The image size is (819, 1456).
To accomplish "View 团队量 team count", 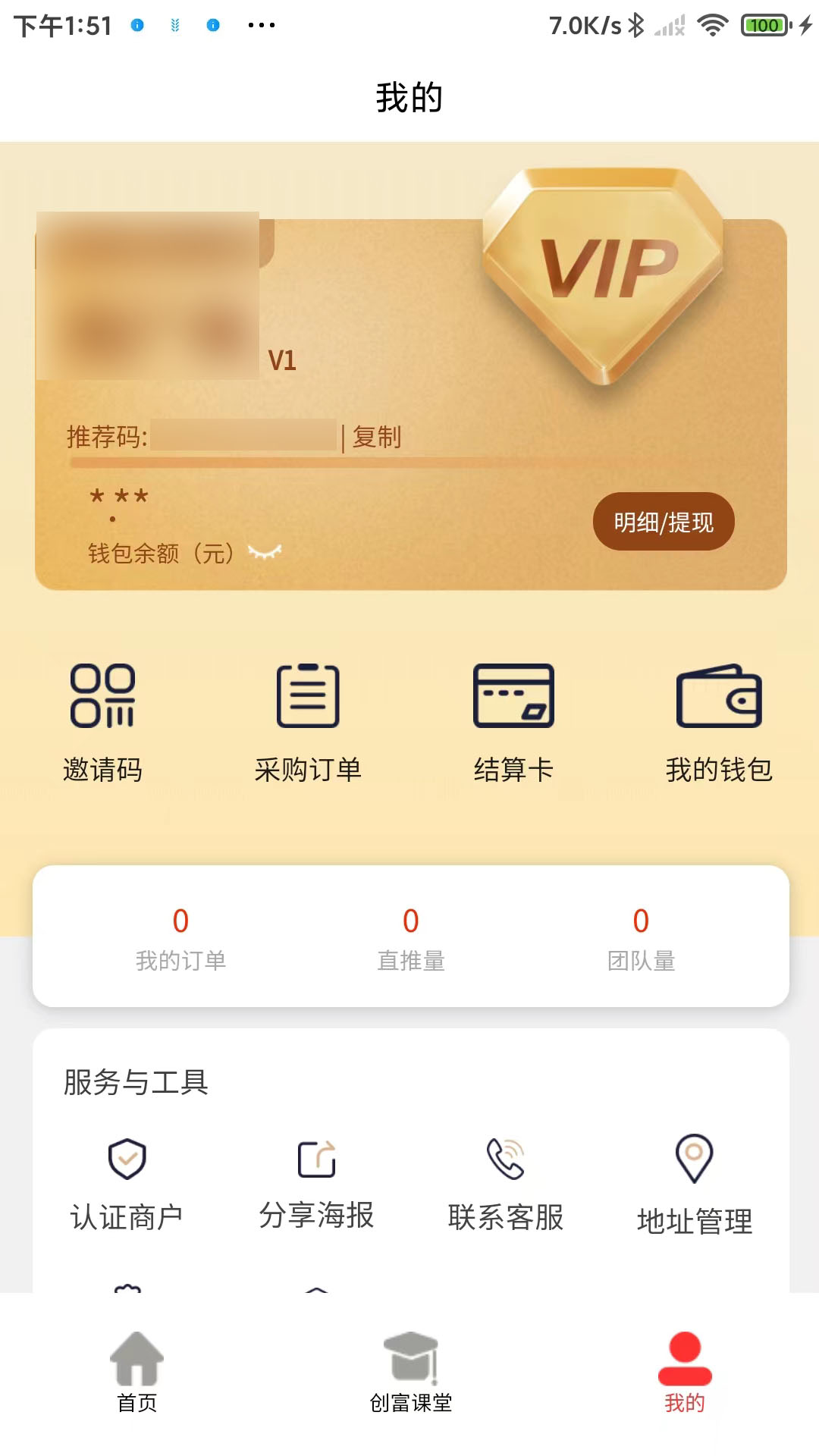I will (x=641, y=938).
